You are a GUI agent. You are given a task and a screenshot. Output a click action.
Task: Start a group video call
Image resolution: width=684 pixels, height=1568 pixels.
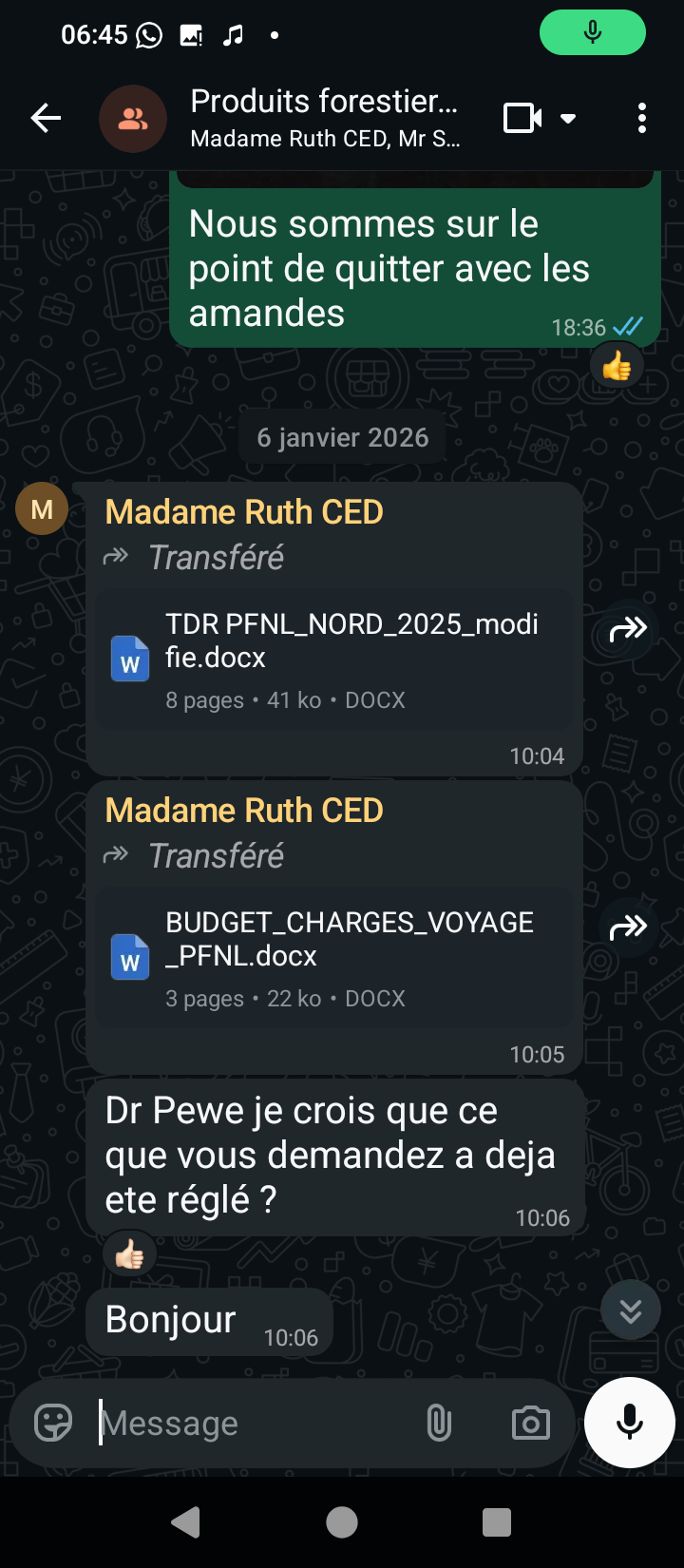point(522,119)
